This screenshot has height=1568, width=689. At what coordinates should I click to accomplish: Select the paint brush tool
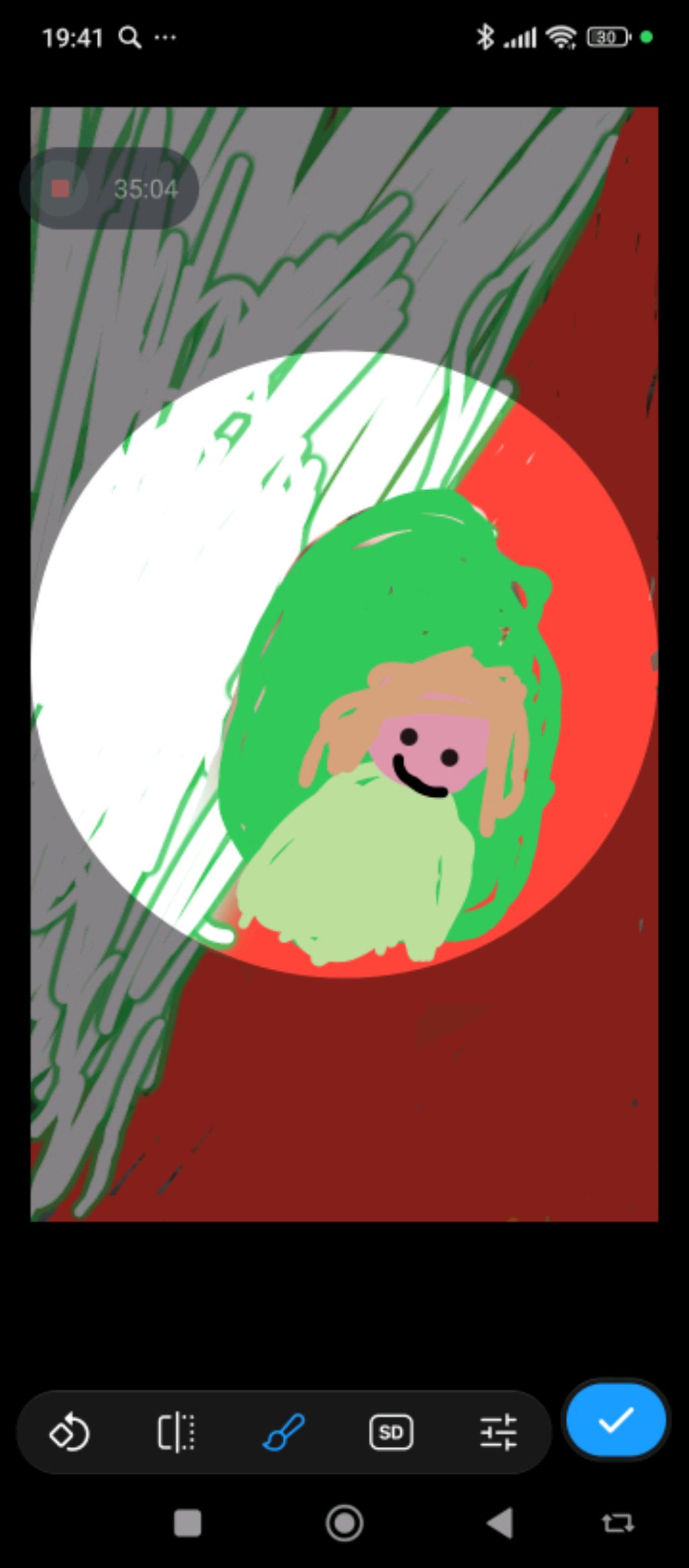(283, 1432)
